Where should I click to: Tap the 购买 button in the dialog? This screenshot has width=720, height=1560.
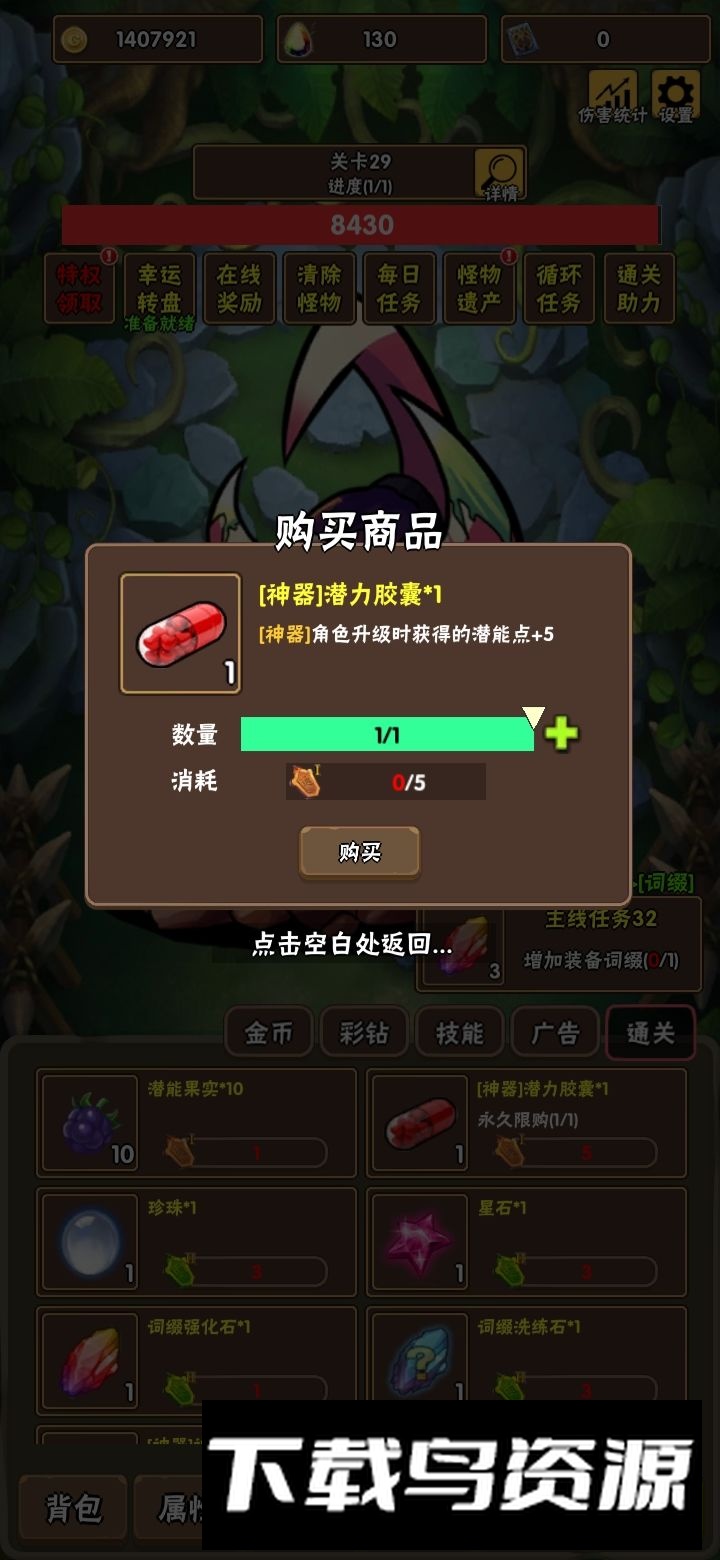360,852
